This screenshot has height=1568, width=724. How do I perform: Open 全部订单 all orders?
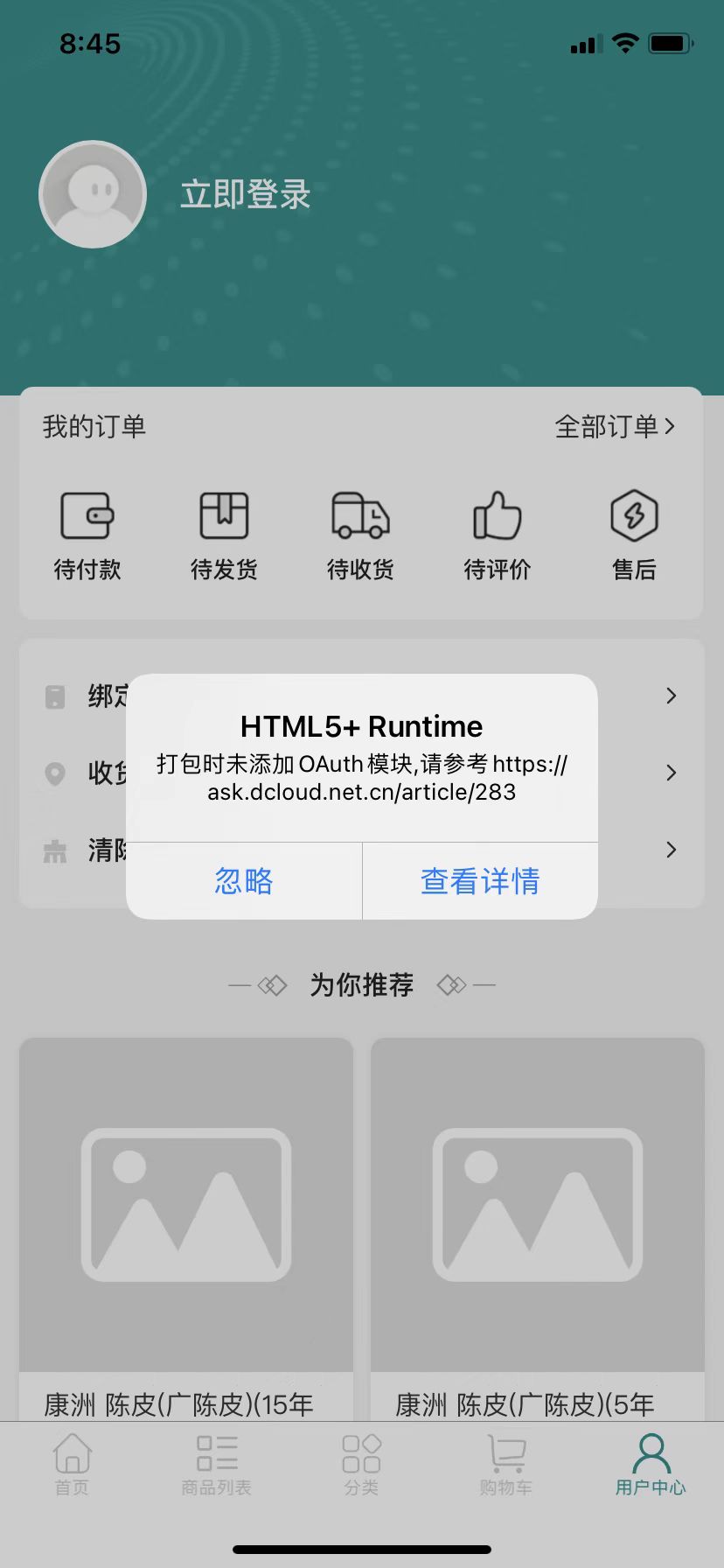615,427
